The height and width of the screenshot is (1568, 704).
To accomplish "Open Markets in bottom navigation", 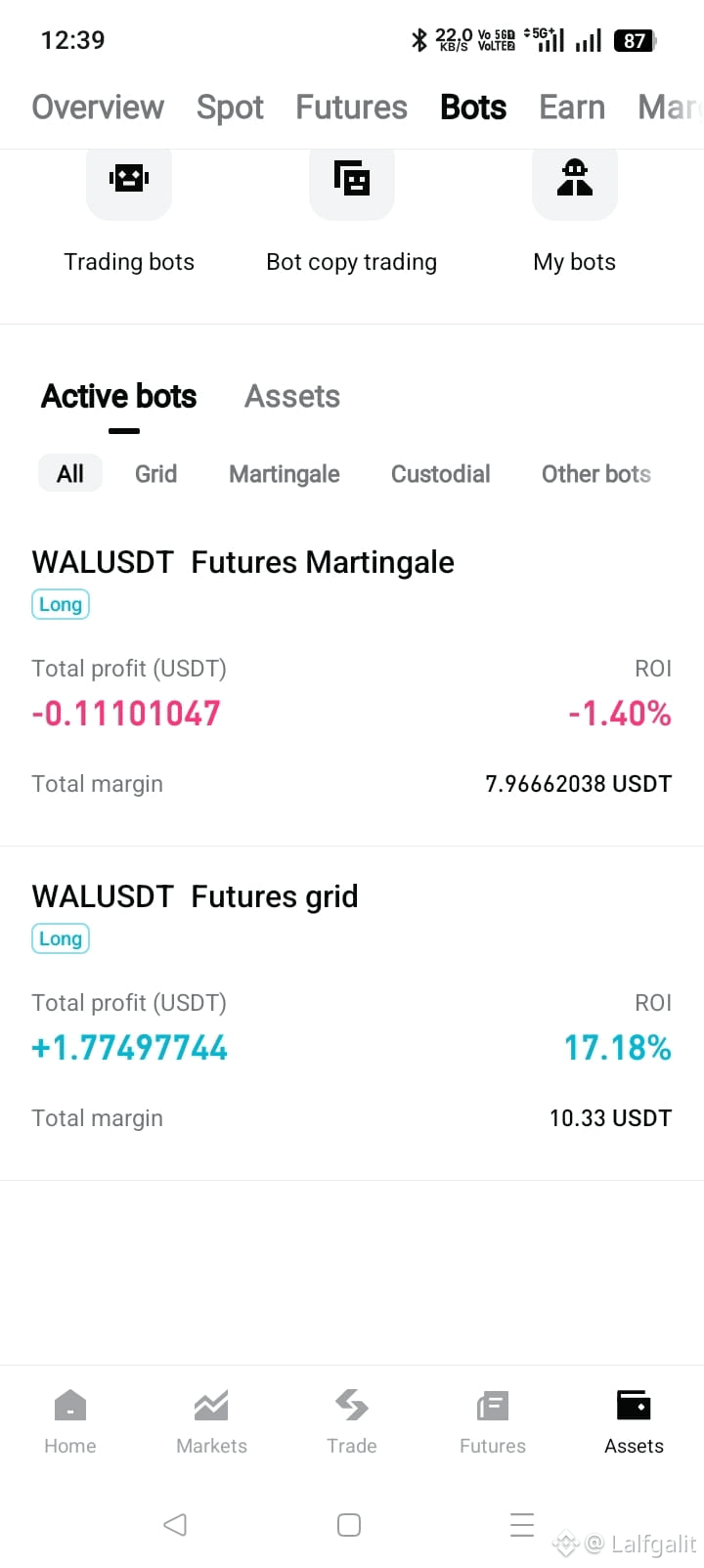I will (x=211, y=1422).
